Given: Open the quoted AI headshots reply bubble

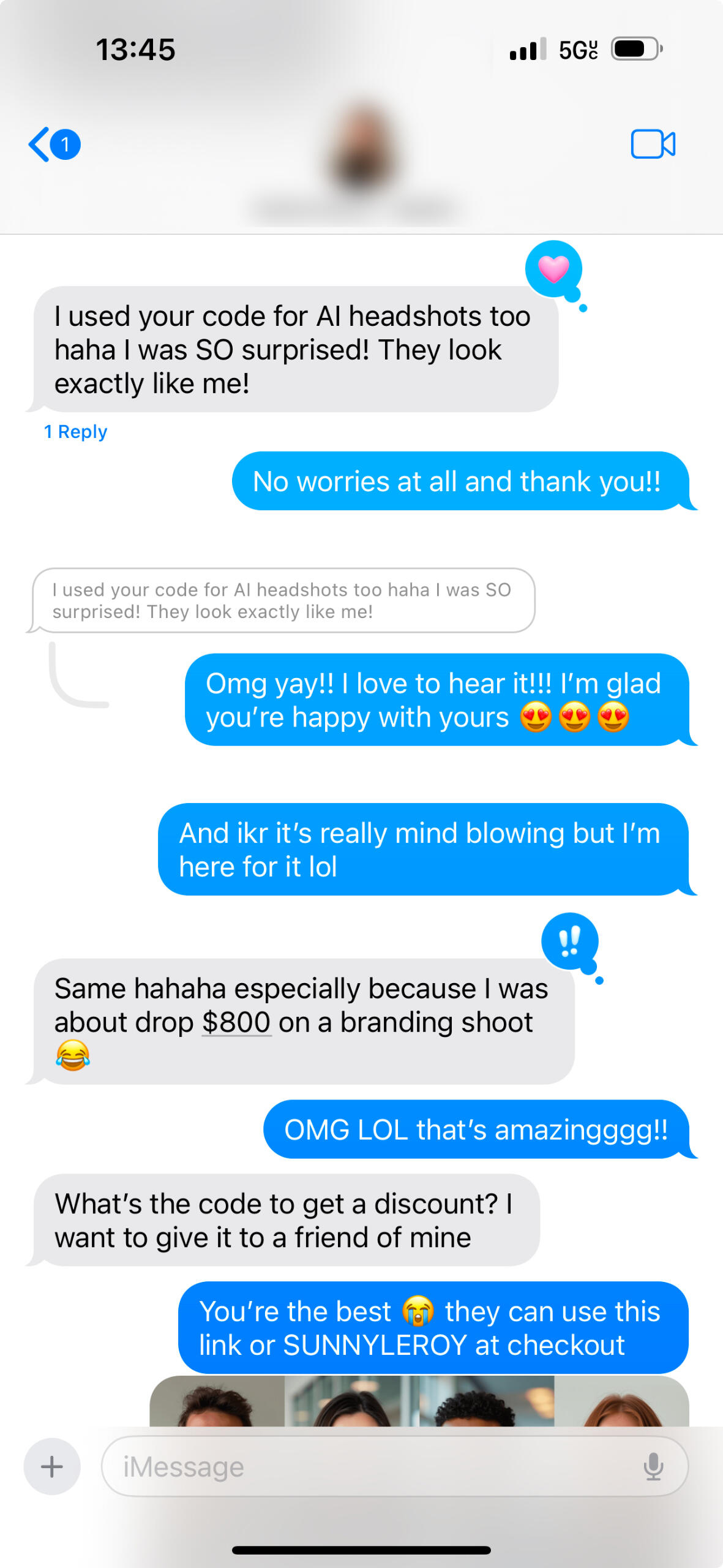Looking at the screenshot, I should pyautogui.click(x=283, y=600).
